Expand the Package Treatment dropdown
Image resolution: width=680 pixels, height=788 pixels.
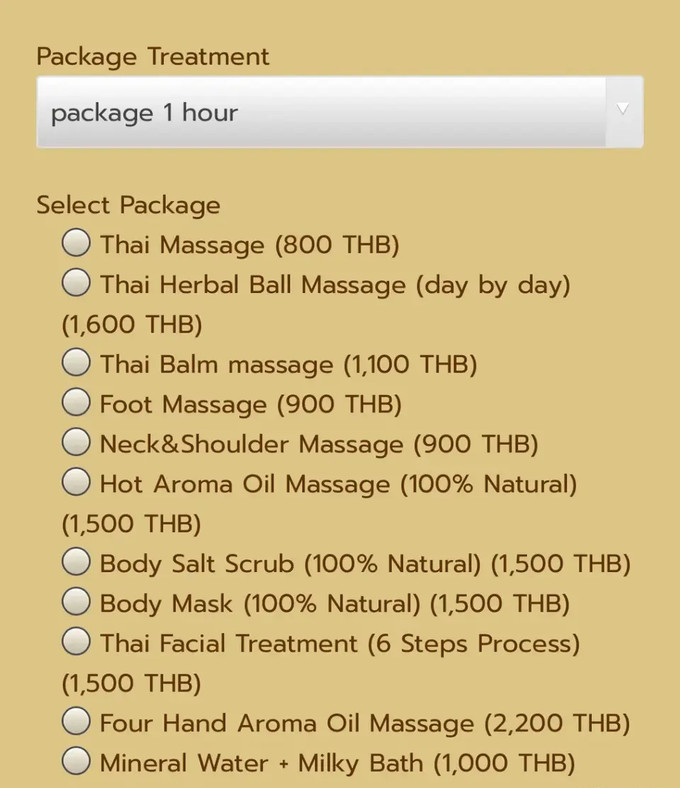339,112
